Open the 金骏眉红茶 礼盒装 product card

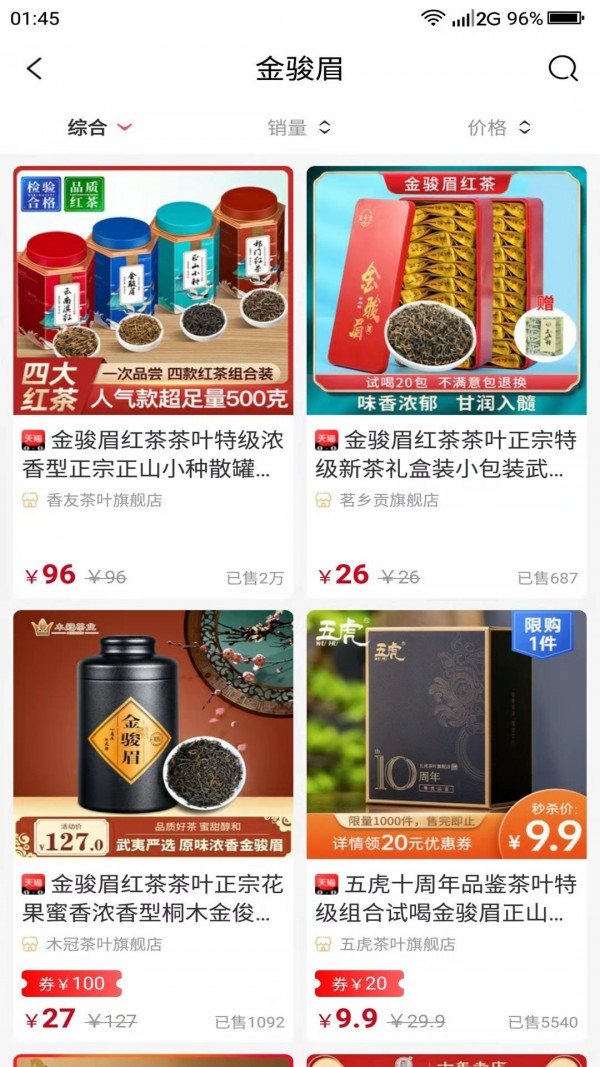(x=446, y=290)
